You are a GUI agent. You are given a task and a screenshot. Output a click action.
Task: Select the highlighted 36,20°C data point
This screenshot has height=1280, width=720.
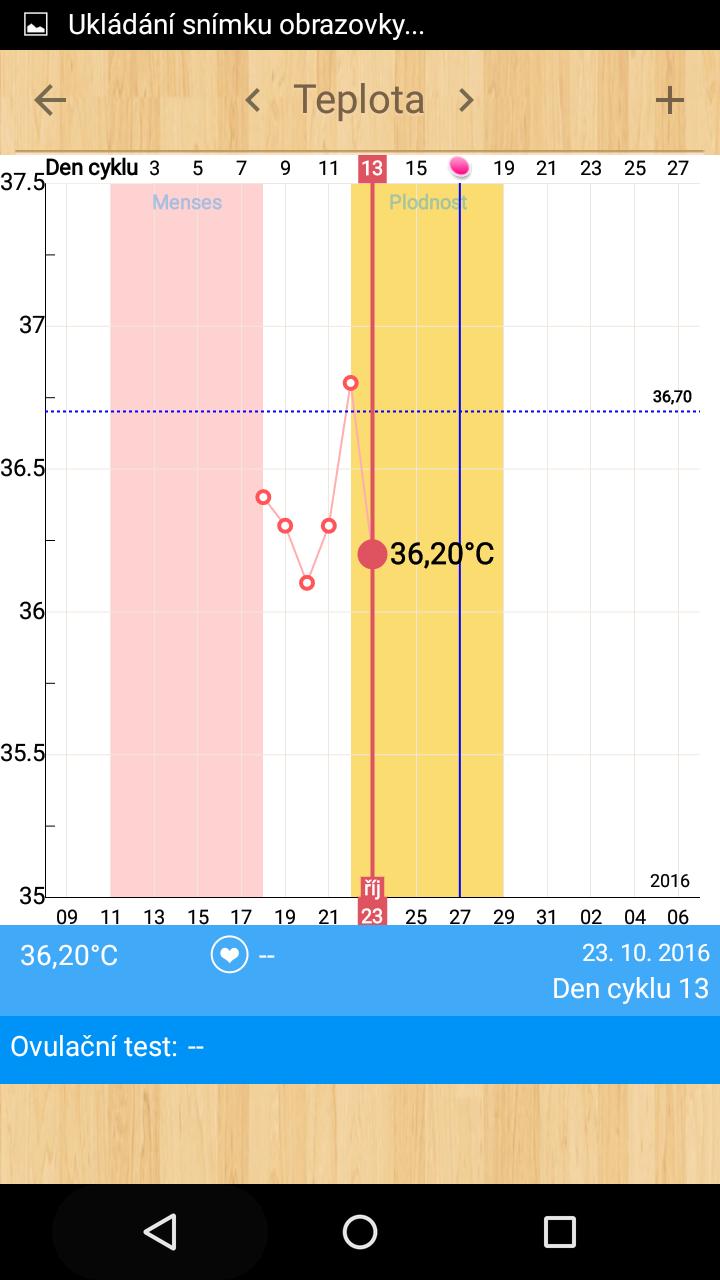tap(372, 554)
